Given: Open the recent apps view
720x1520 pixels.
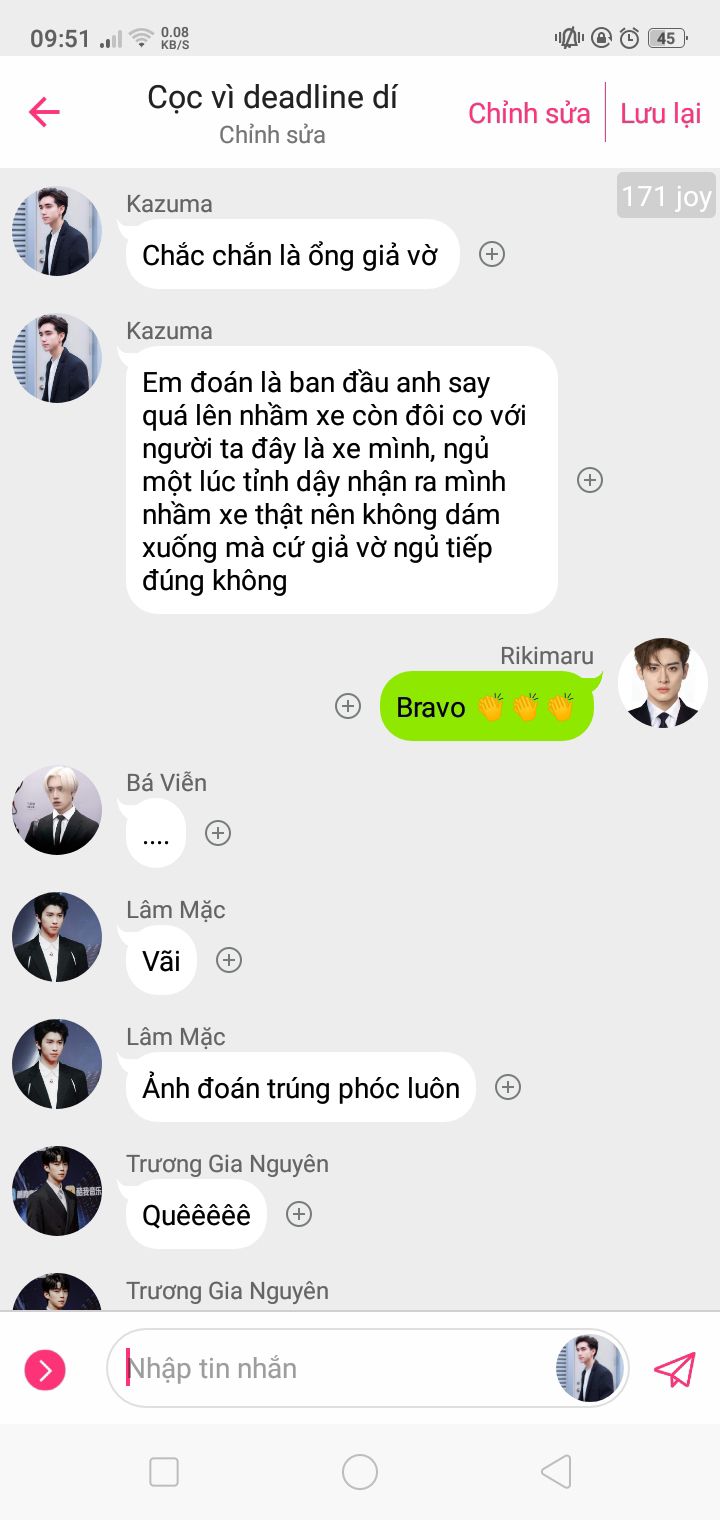Looking at the screenshot, I should (x=164, y=1472).
